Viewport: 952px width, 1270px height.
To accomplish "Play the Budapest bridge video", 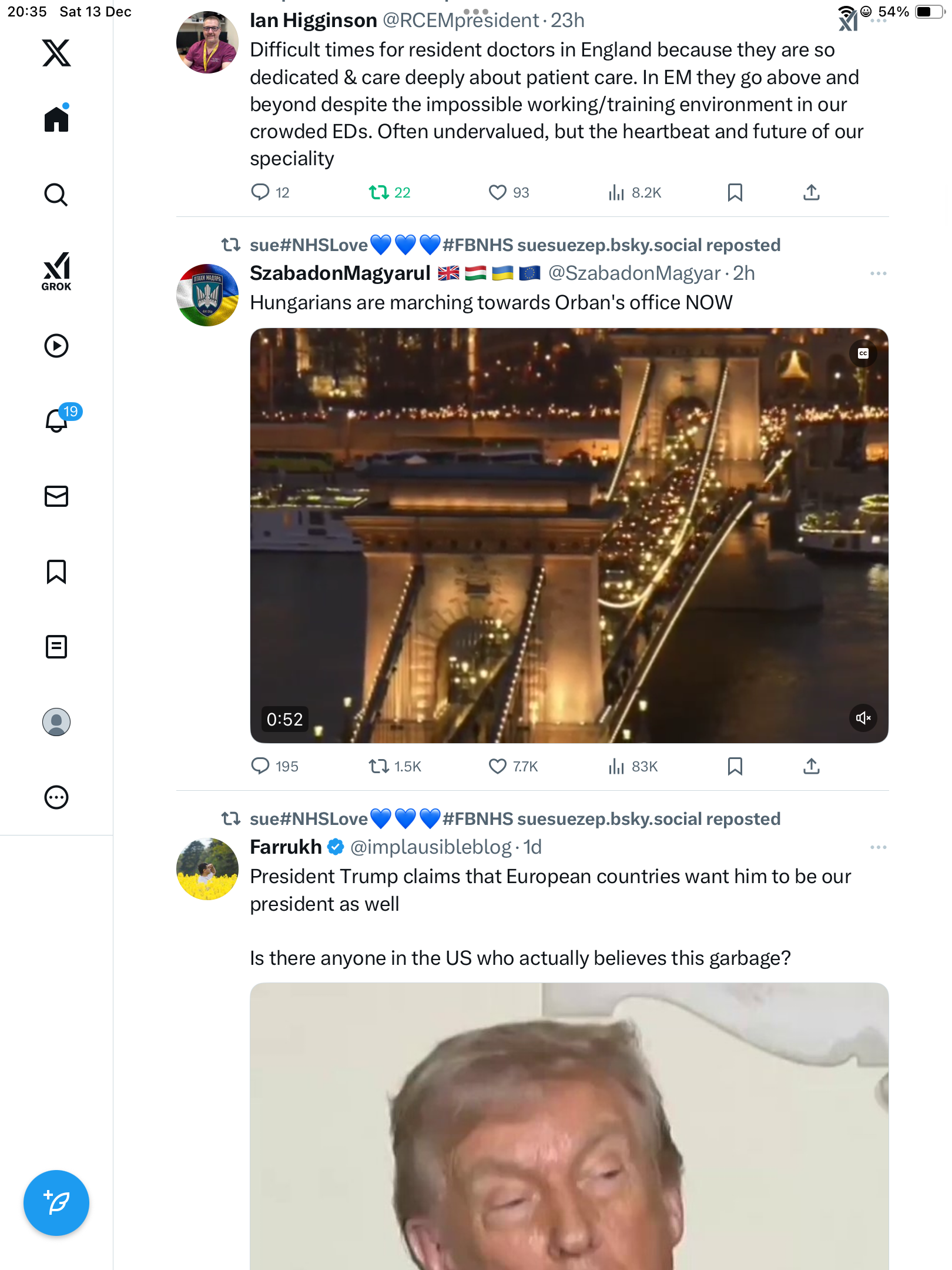I will tap(569, 535).
